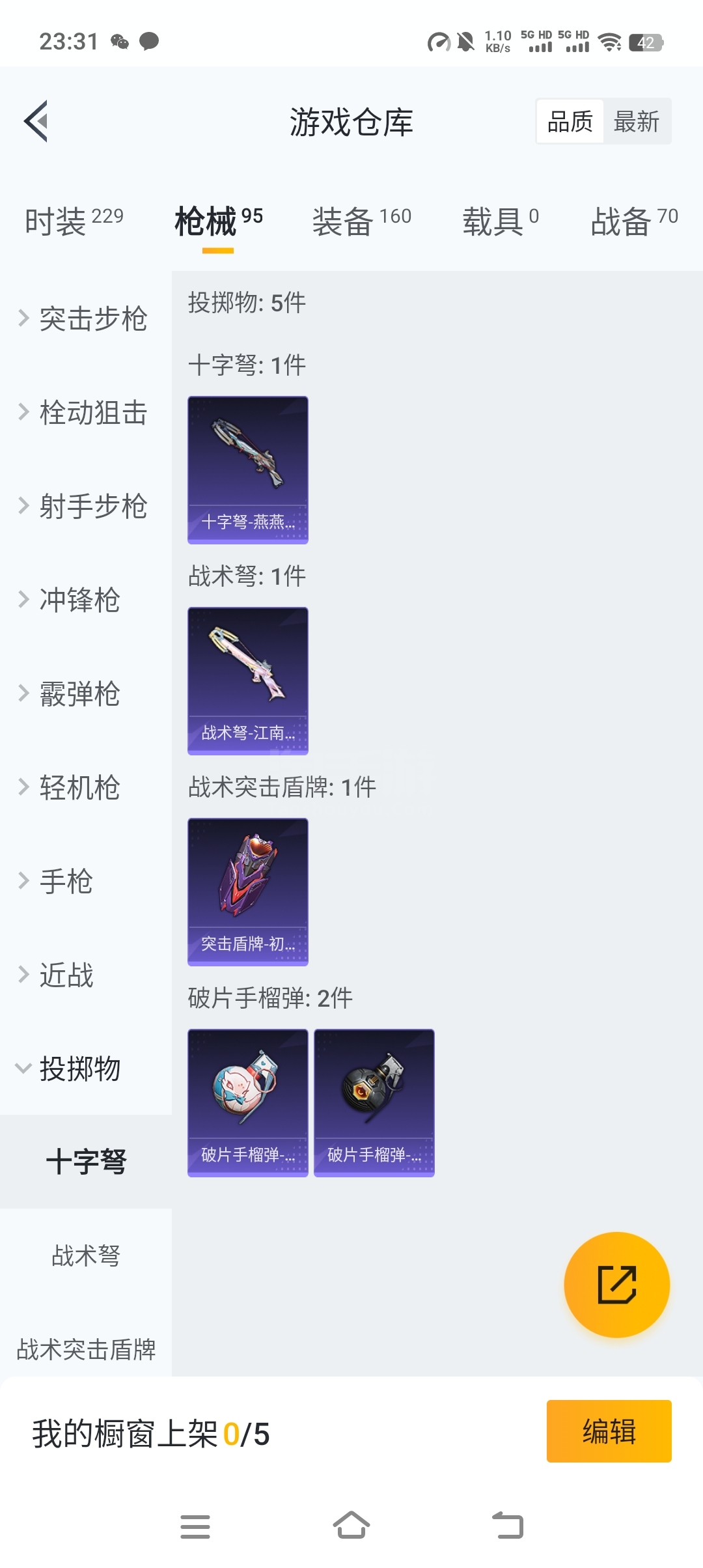
Task: Go to the system home screen
Action: coord(351,1526)
